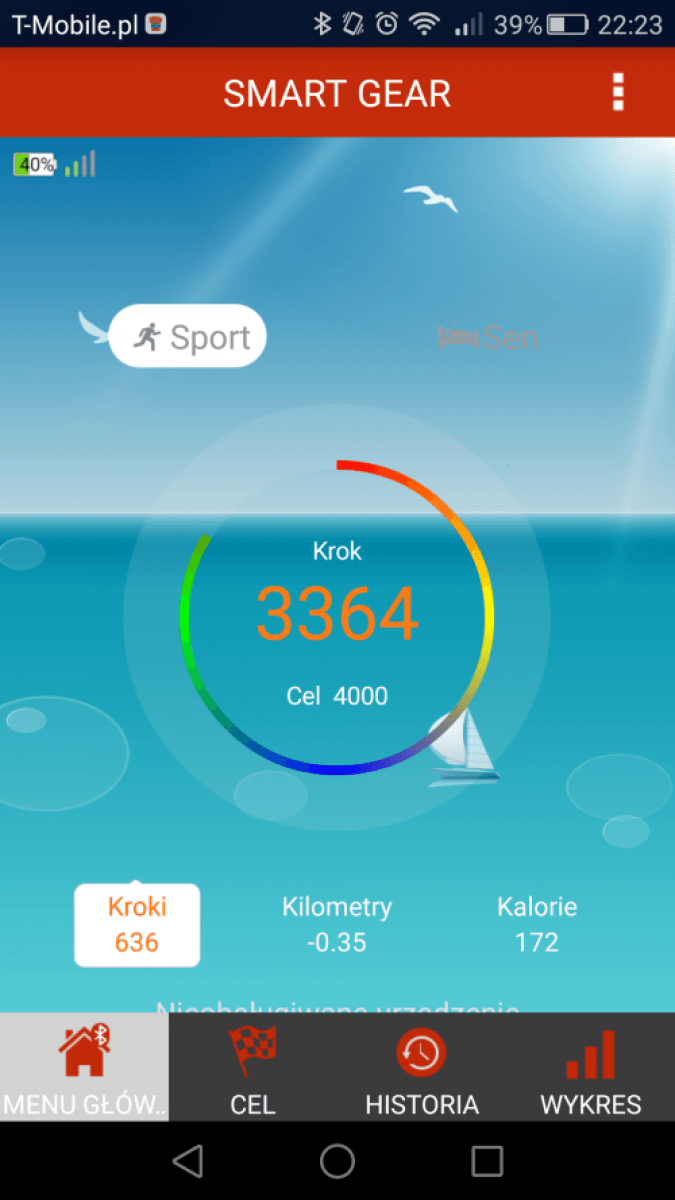Switch to the Historia tab
Screen dimensions: 675x1200
coord(421,1067)
